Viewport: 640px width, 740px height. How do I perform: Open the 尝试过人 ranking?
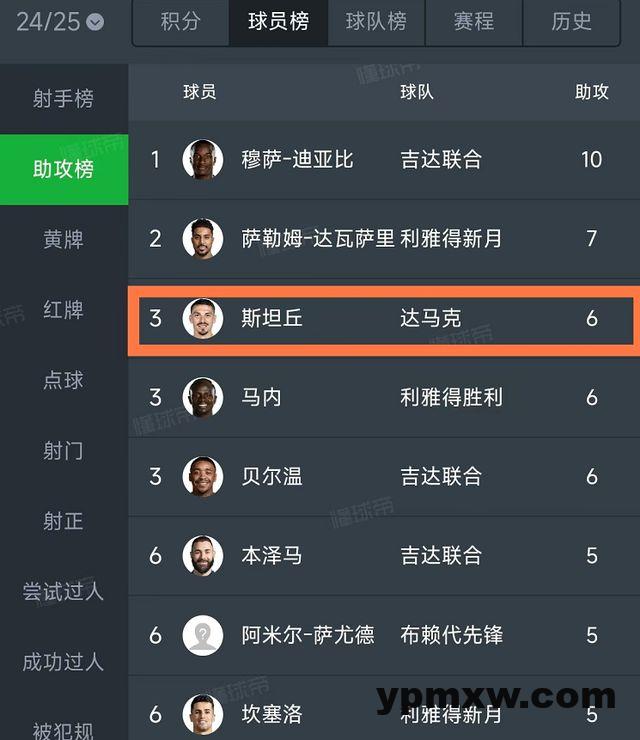pos(63,592)
